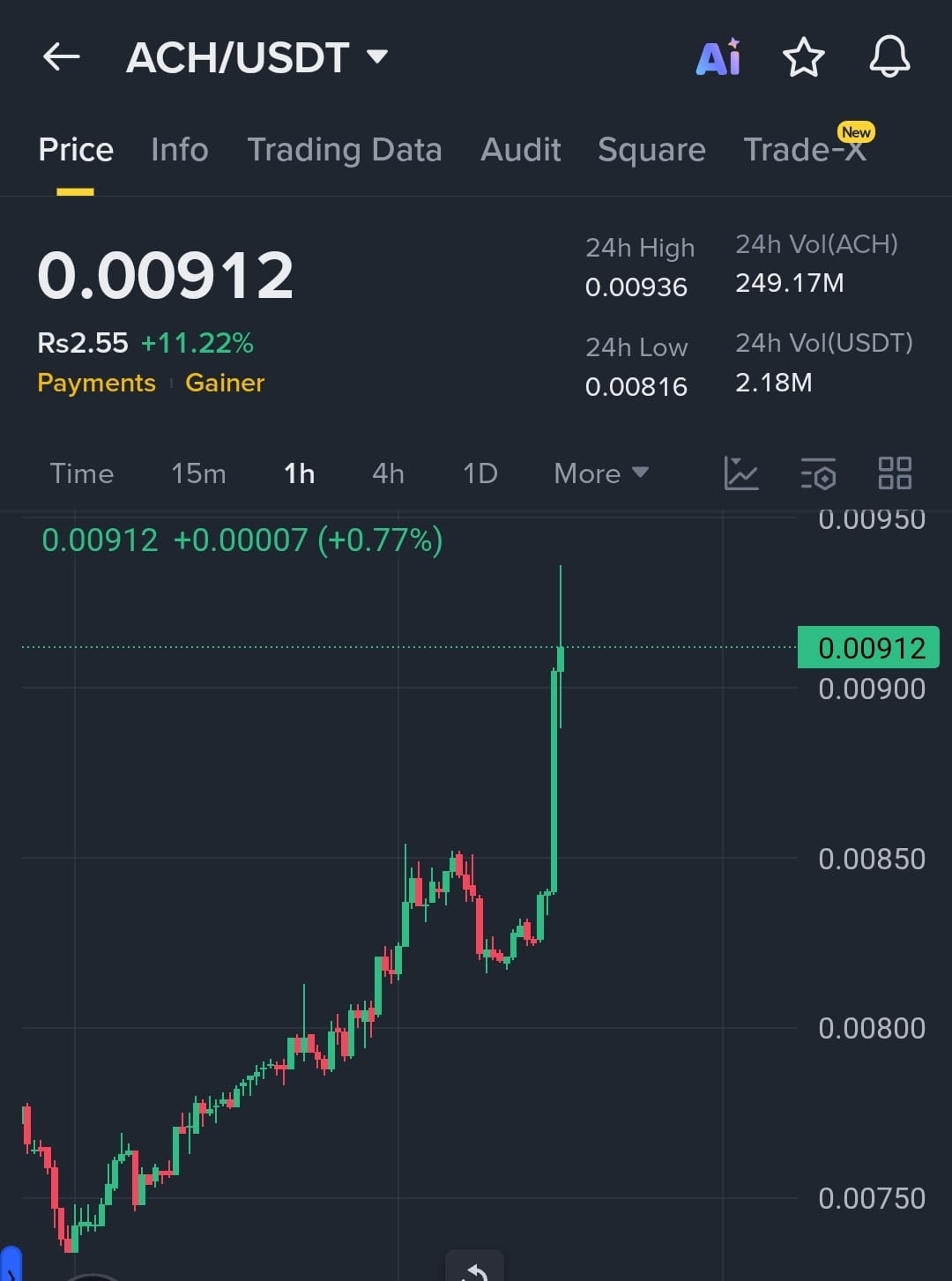
Task: Open notifications via the bell icon
Action: 889,56
